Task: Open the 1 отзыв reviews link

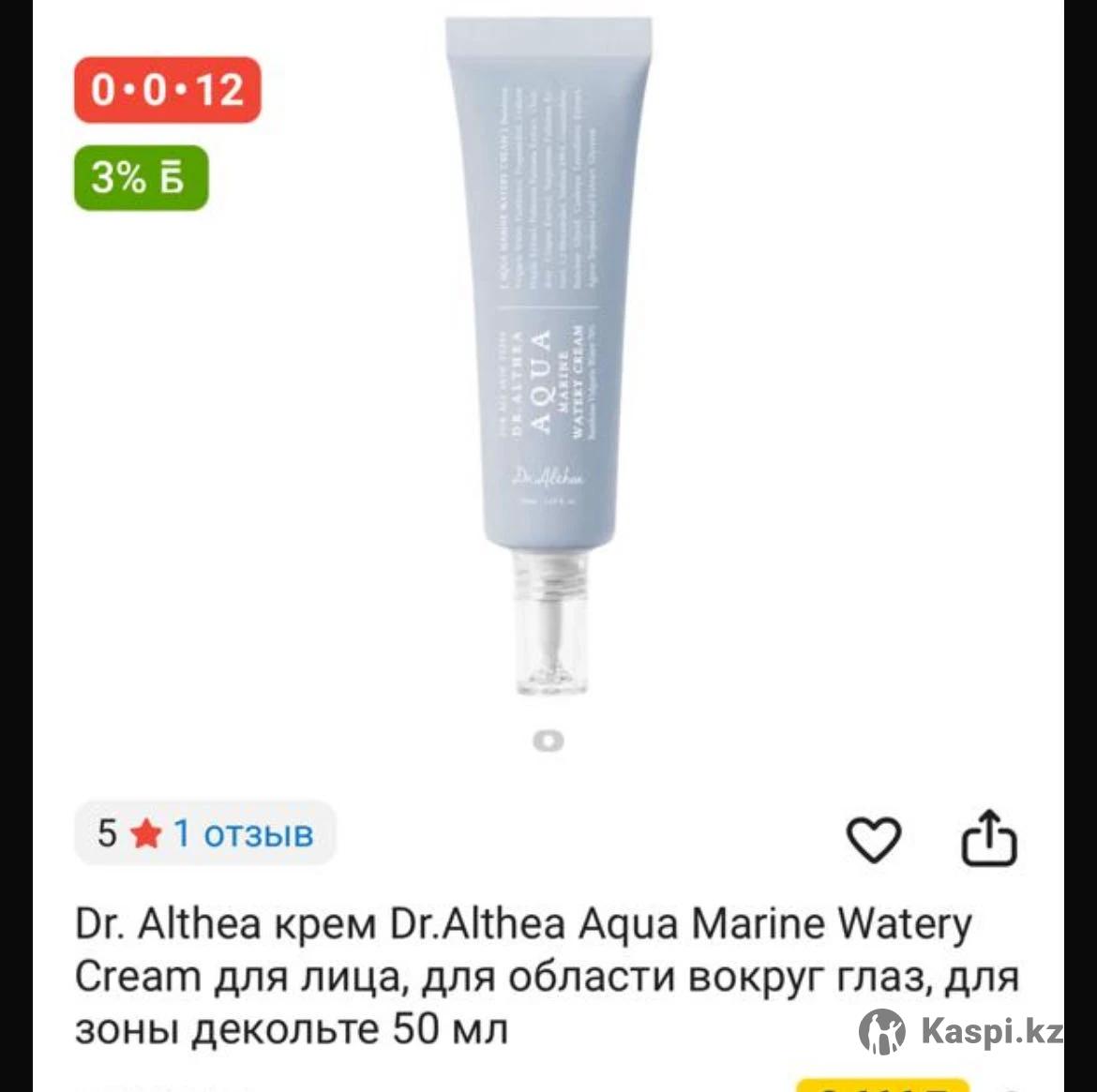Action: [x=243, y=833]
